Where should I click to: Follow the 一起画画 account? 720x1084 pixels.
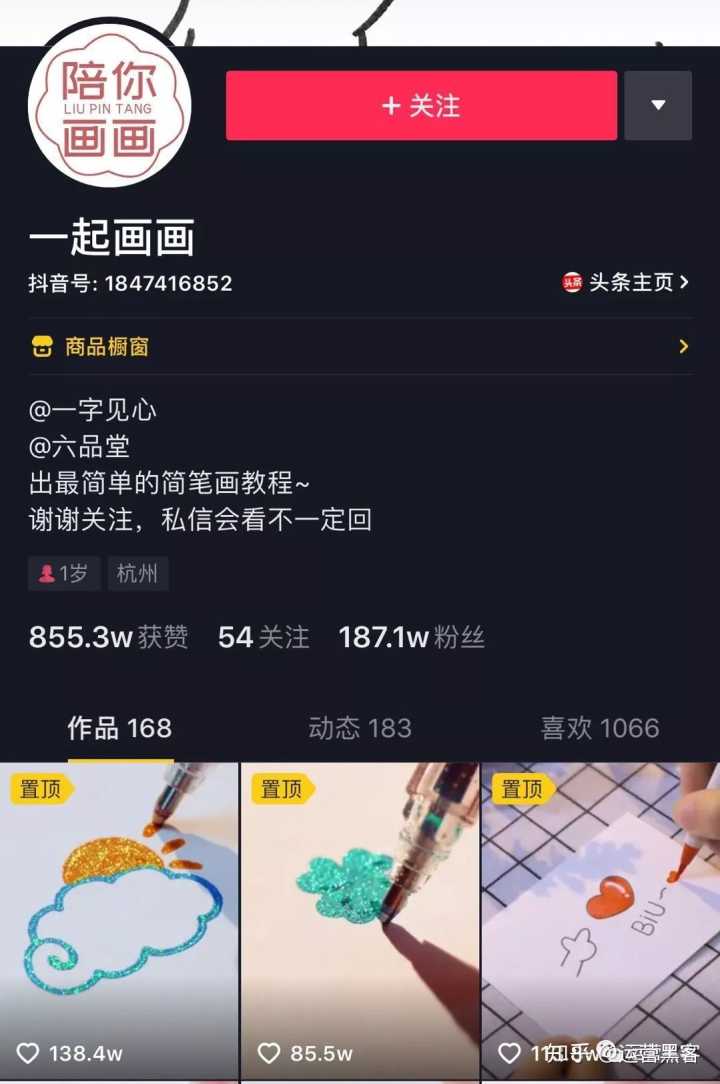click(x=421, y=105)
